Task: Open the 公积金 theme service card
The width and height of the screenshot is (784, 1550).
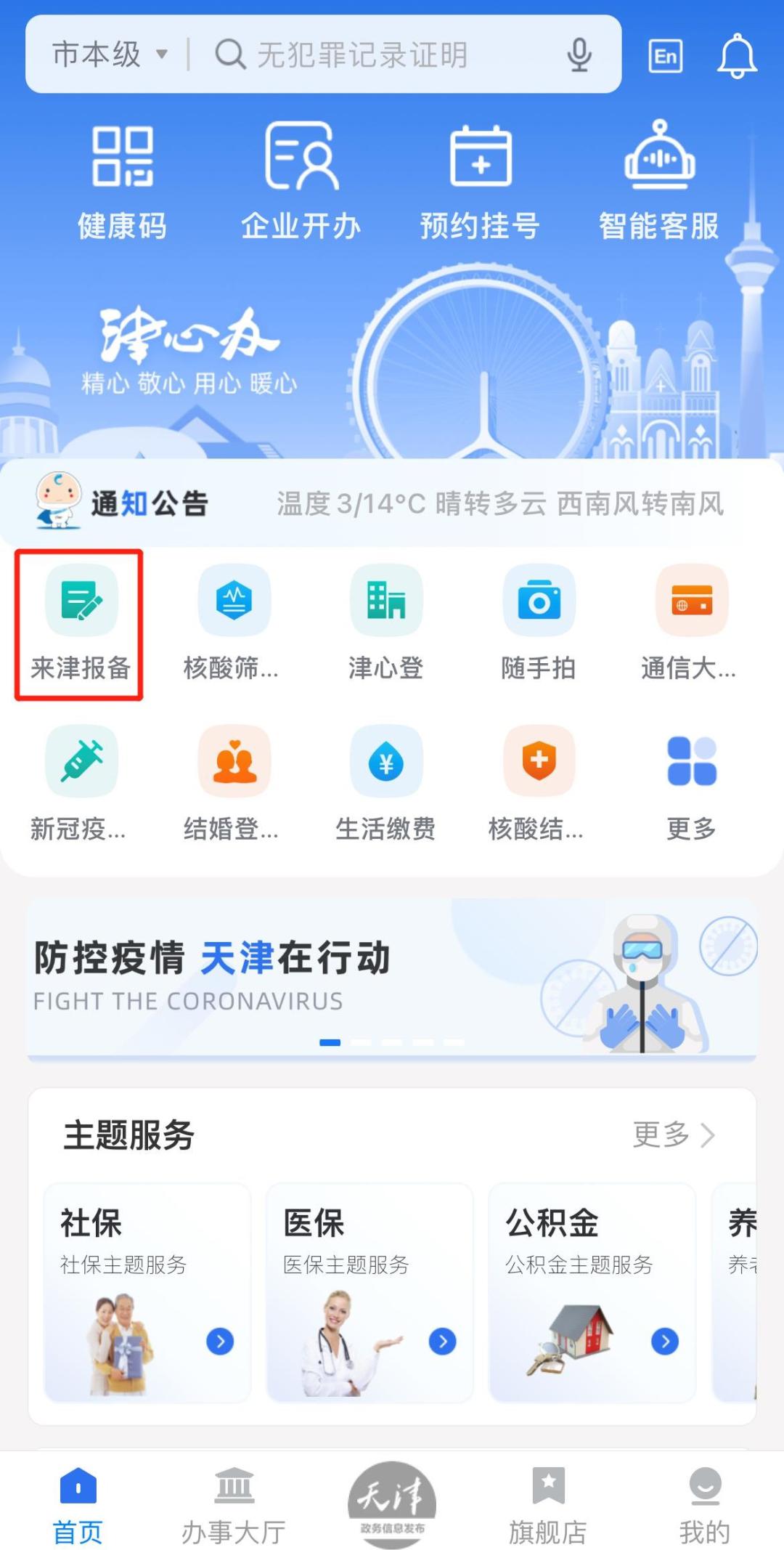Action: click(x=592, y=1293)
